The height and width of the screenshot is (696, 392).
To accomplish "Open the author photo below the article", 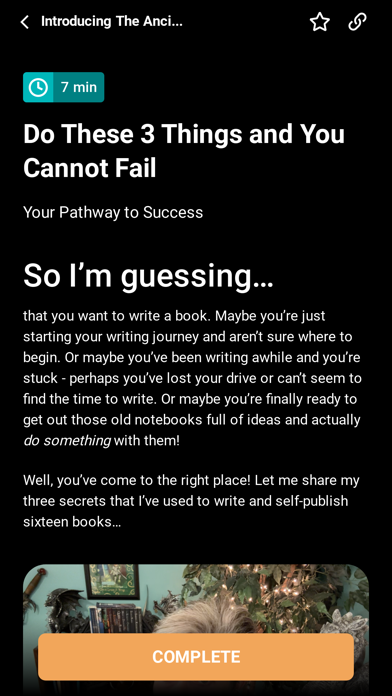I will pos(196,598).
